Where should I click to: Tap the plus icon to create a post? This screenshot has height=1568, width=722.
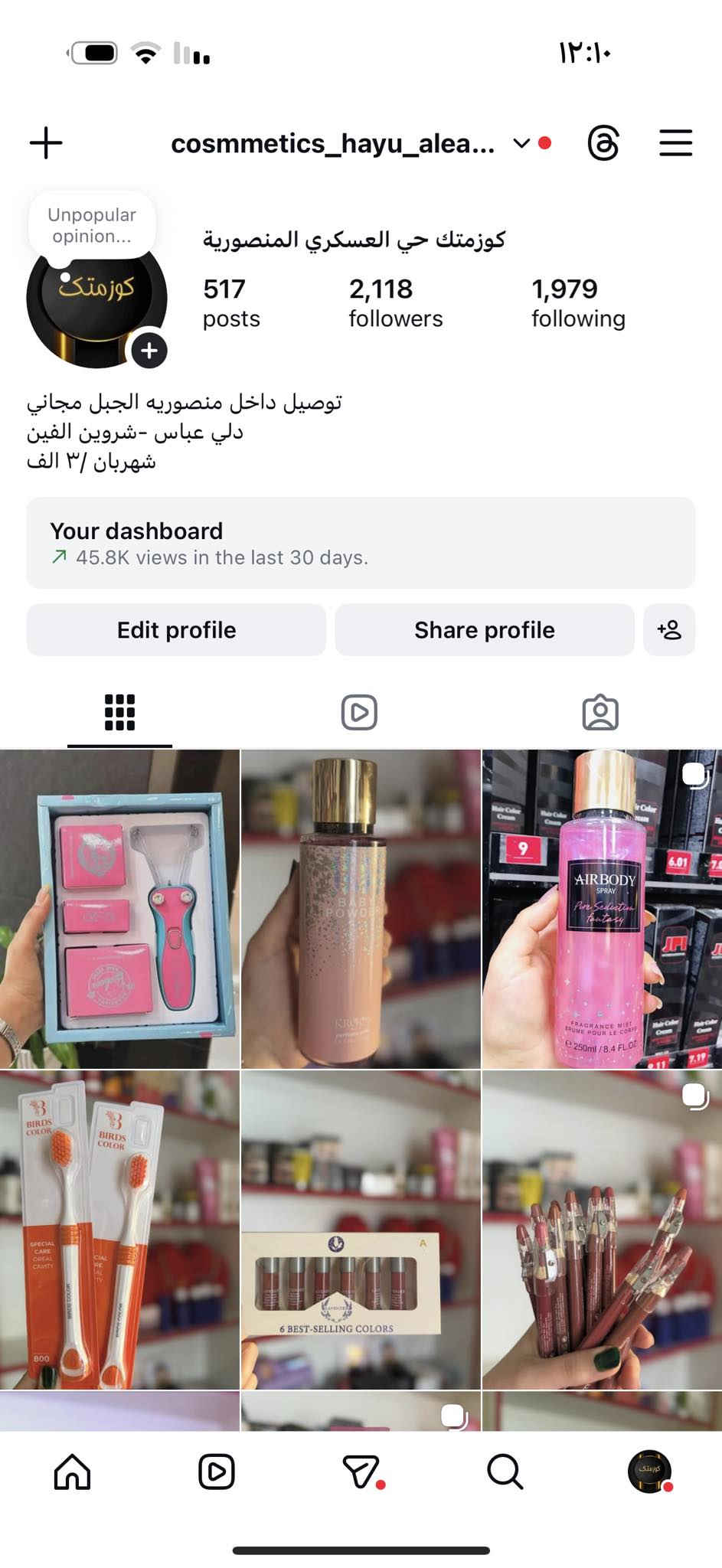46,143
